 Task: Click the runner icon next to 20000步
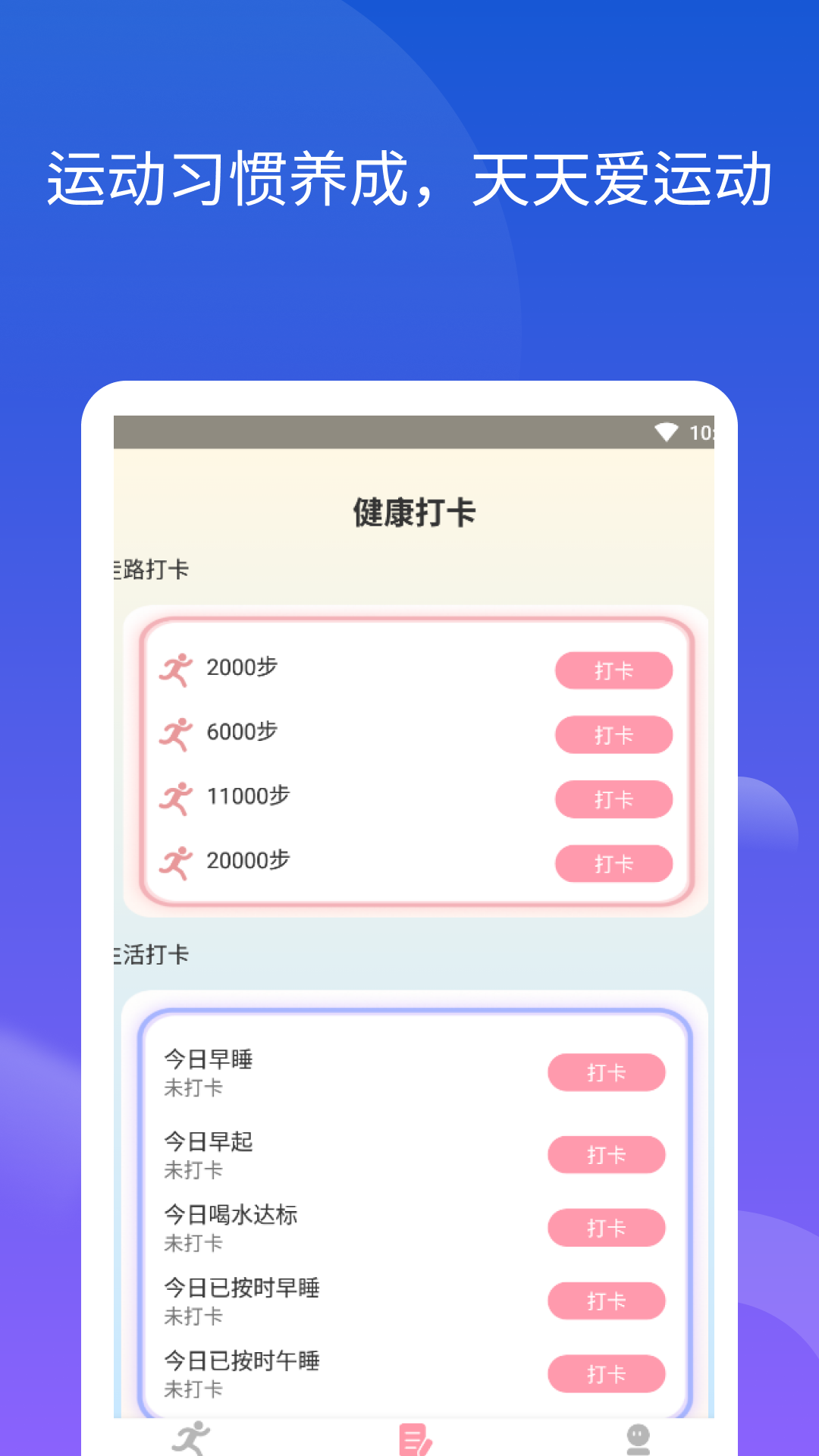(177, 861)
